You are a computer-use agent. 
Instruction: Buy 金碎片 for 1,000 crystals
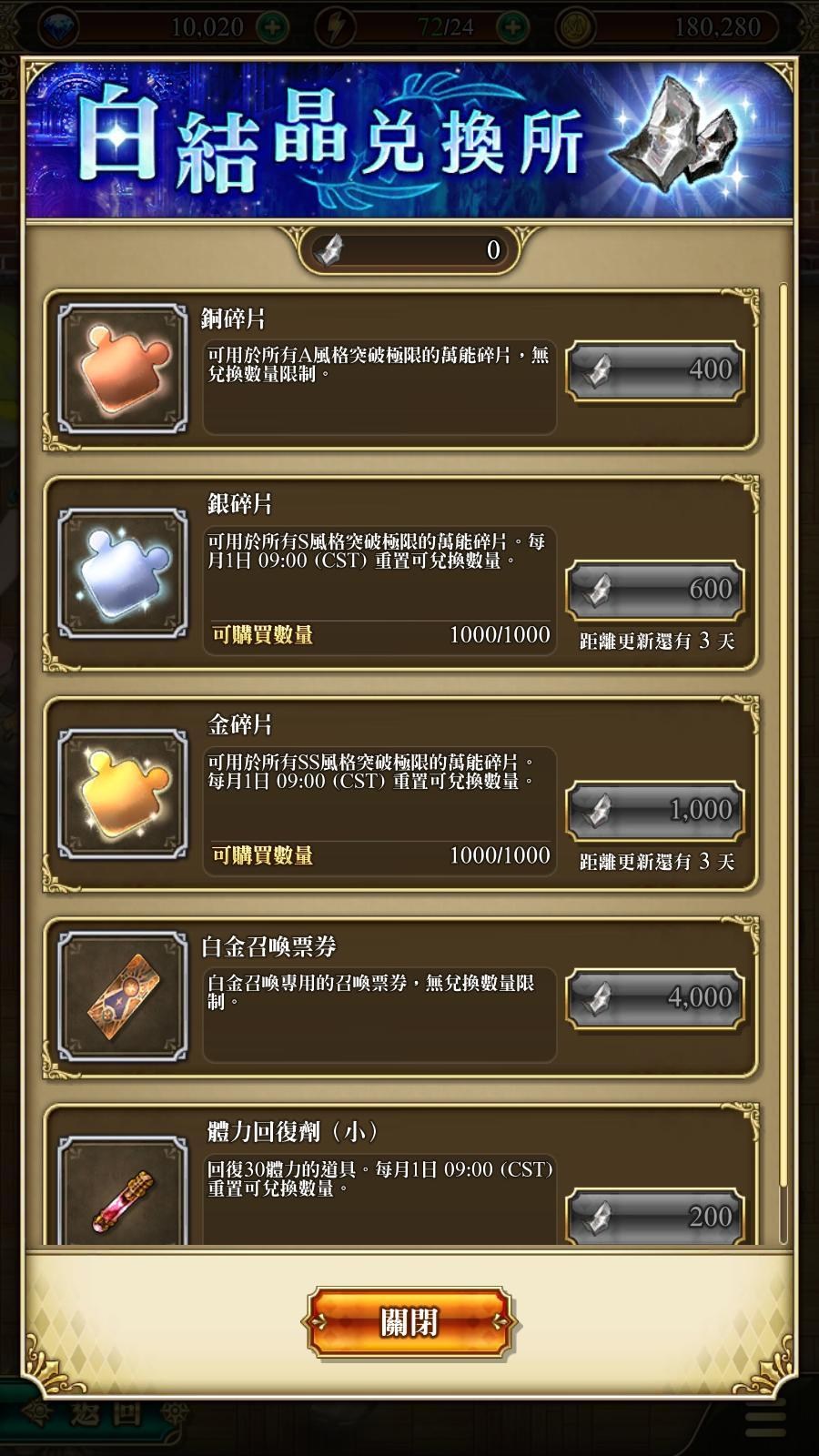tap(655, 810)
